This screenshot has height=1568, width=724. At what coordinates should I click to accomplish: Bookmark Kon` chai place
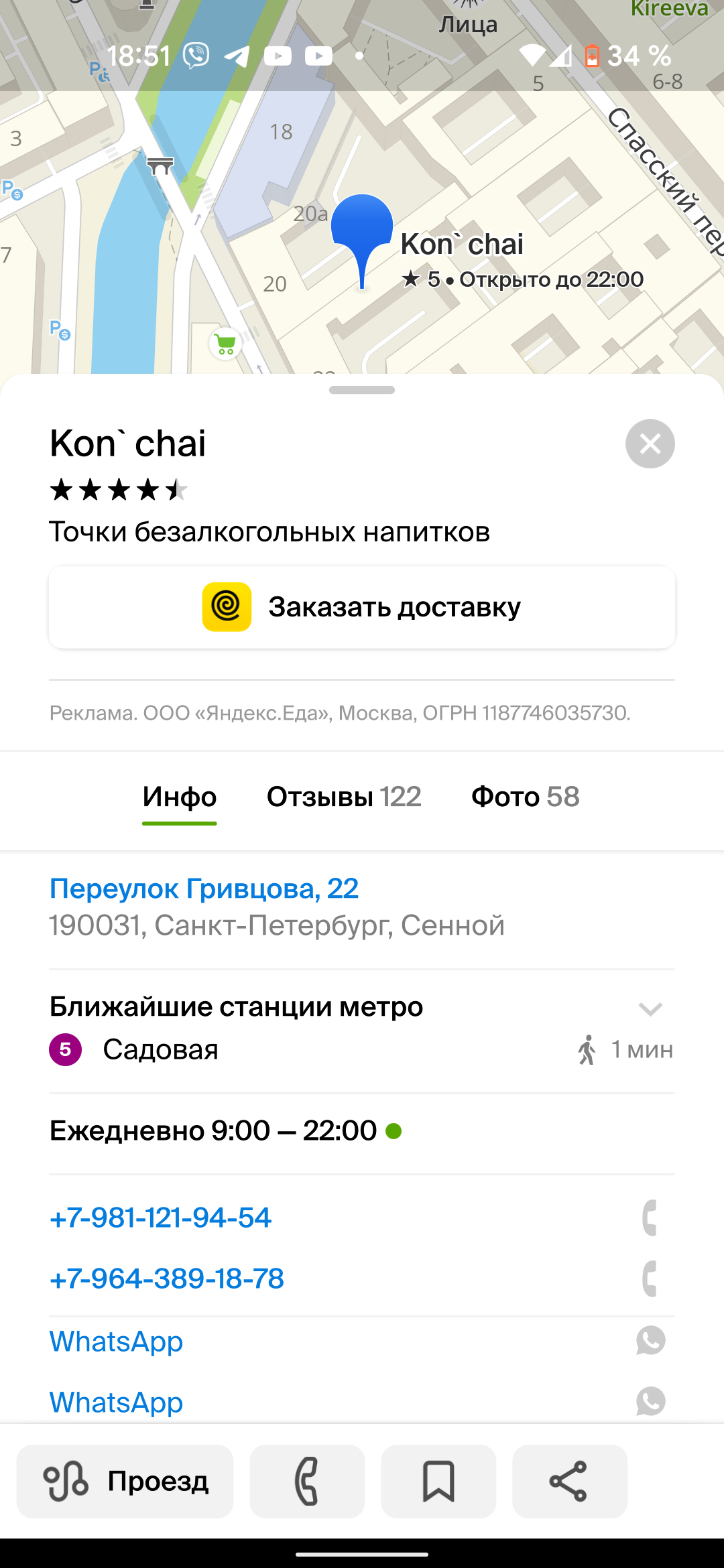click(x=438, y=1481)
